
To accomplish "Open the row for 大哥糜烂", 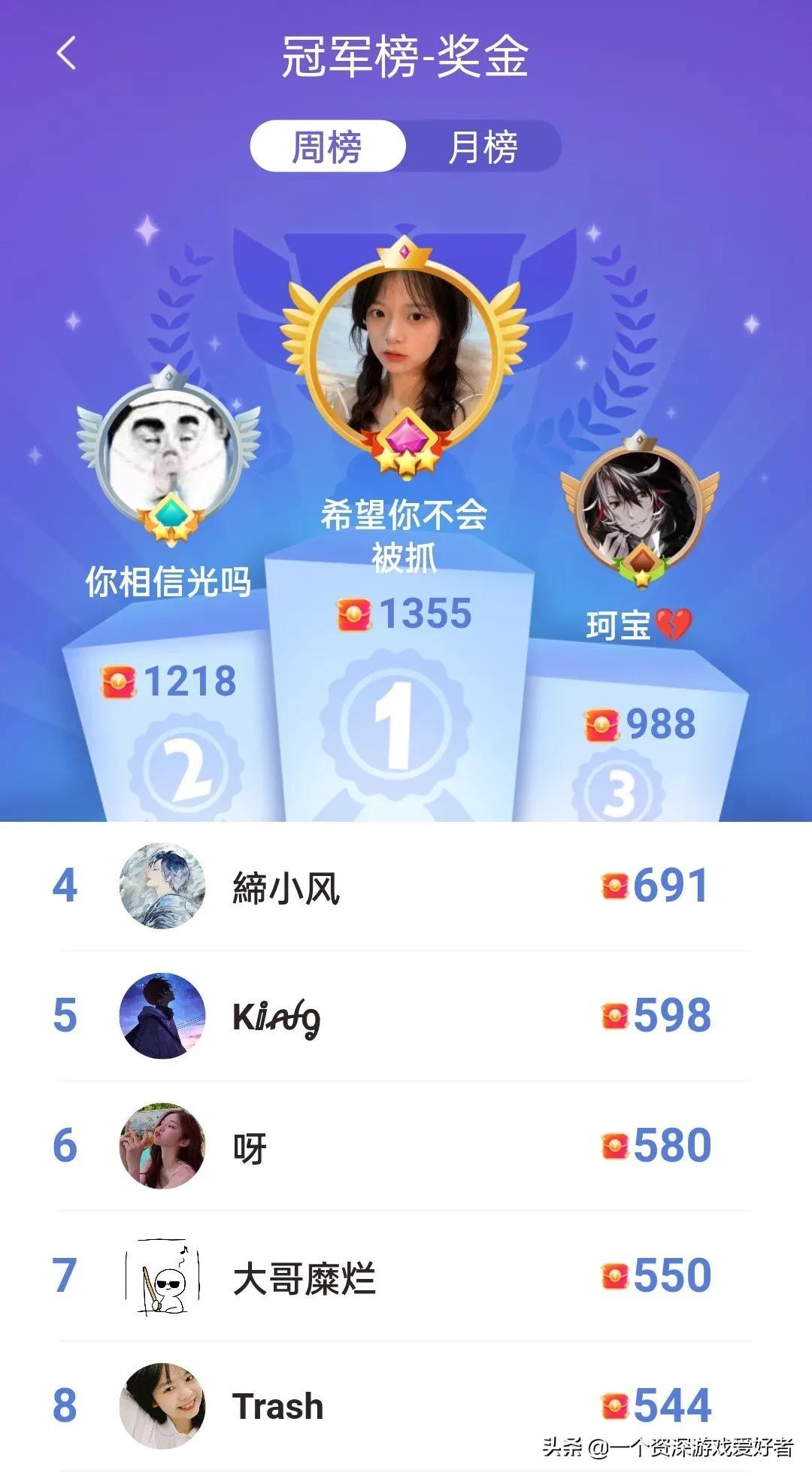I will coord(406,1276).
